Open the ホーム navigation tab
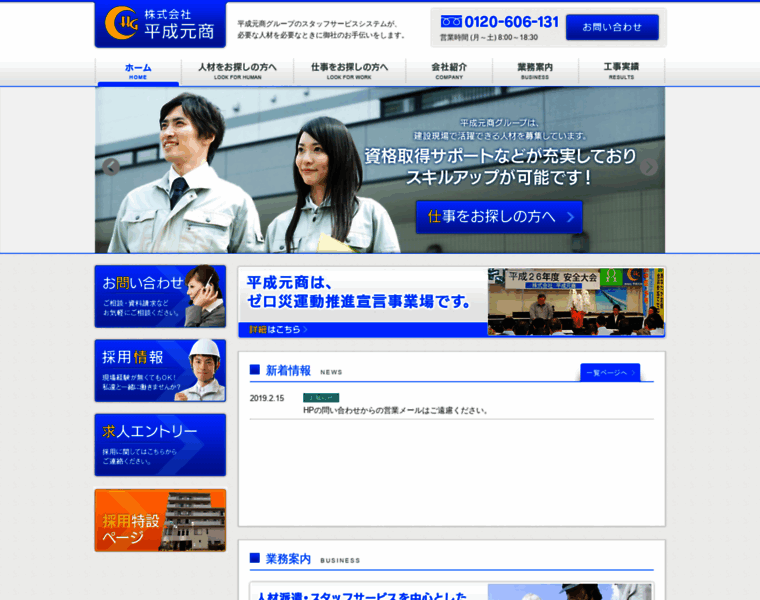760x600 pixels. tap(138, 71)
